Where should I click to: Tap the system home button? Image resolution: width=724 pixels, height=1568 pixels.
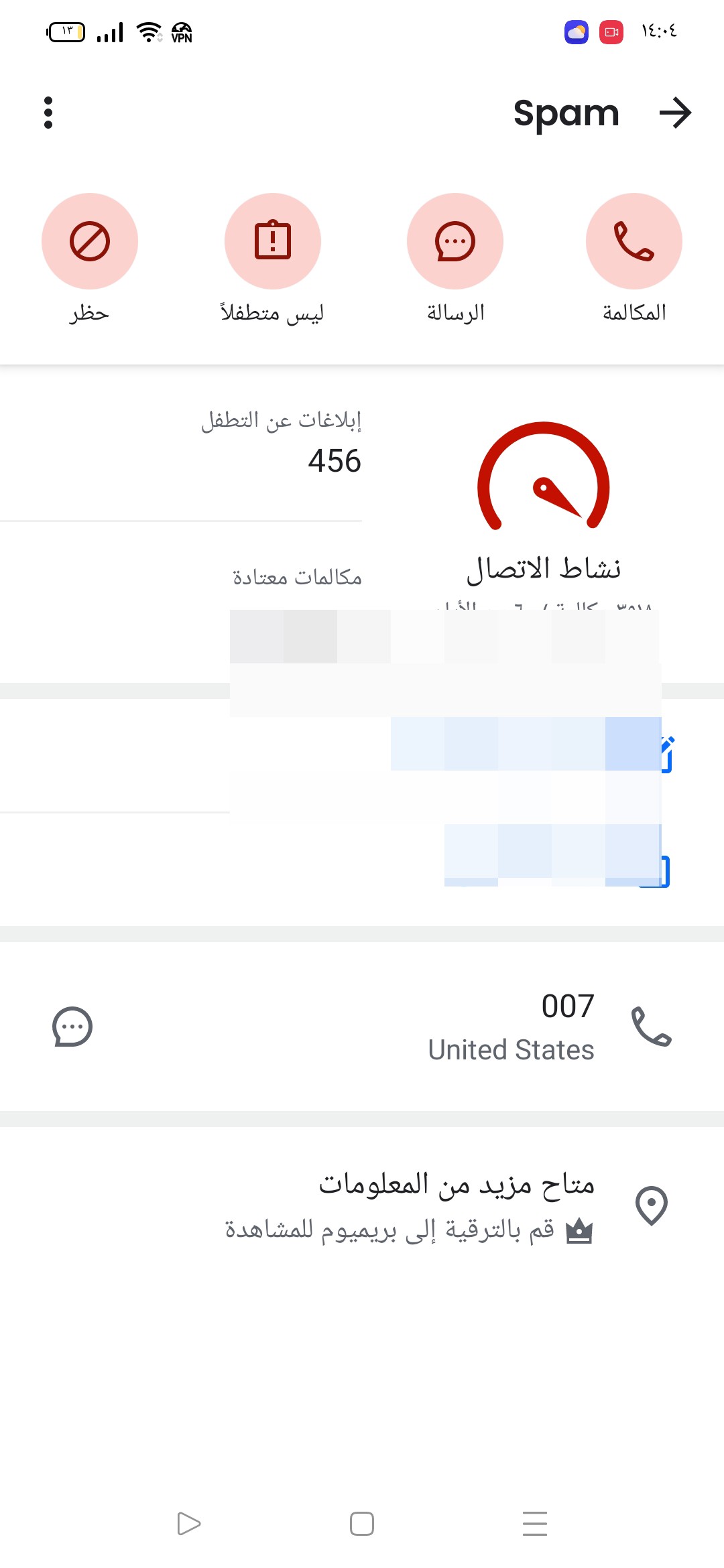pyautogui.click(x=362, y=1524)
